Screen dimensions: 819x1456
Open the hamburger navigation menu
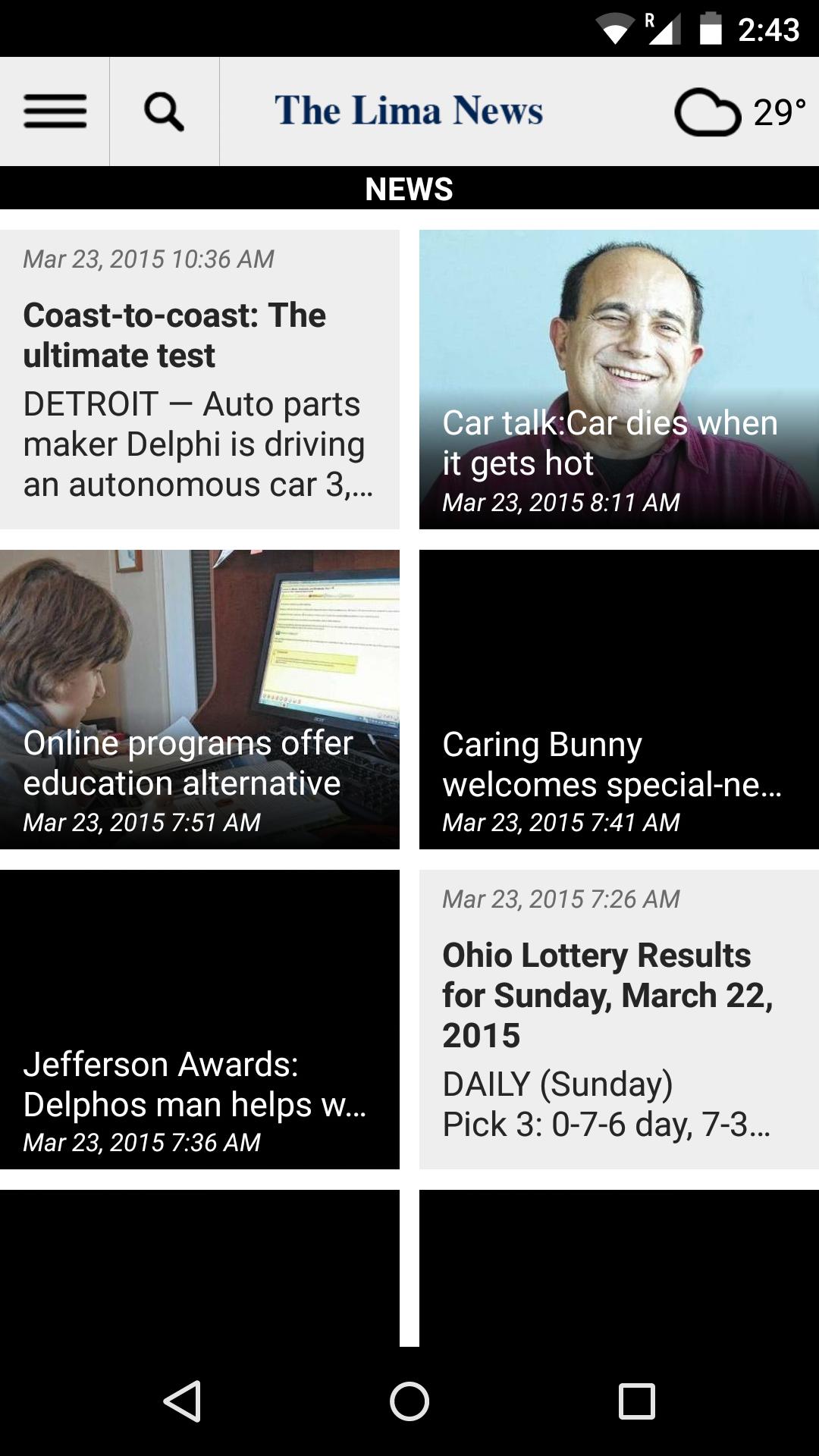pos(55,111)
